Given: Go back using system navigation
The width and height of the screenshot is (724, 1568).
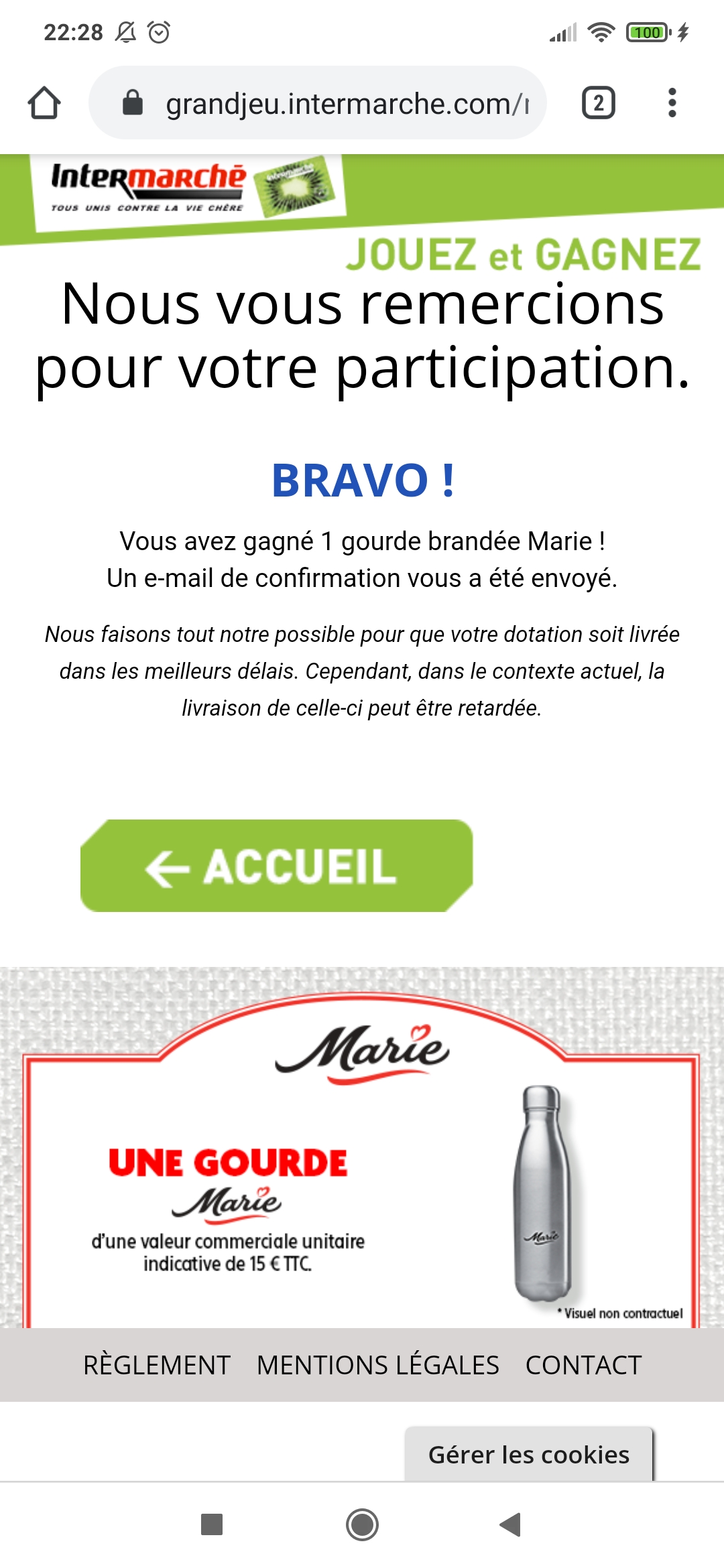Looking at the screenshot, I should 511,1524.
